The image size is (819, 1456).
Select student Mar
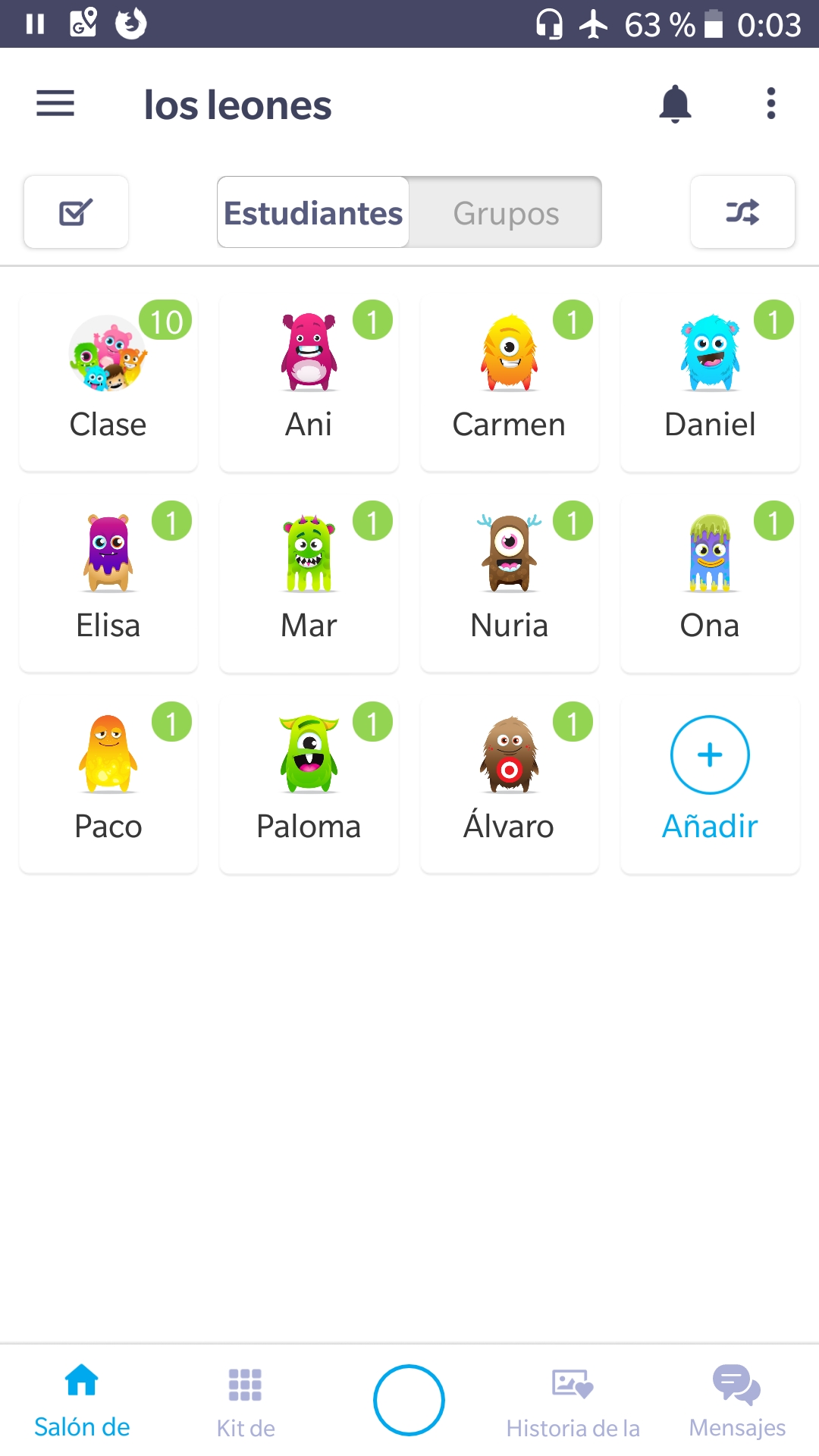click(x=309, y=584)
